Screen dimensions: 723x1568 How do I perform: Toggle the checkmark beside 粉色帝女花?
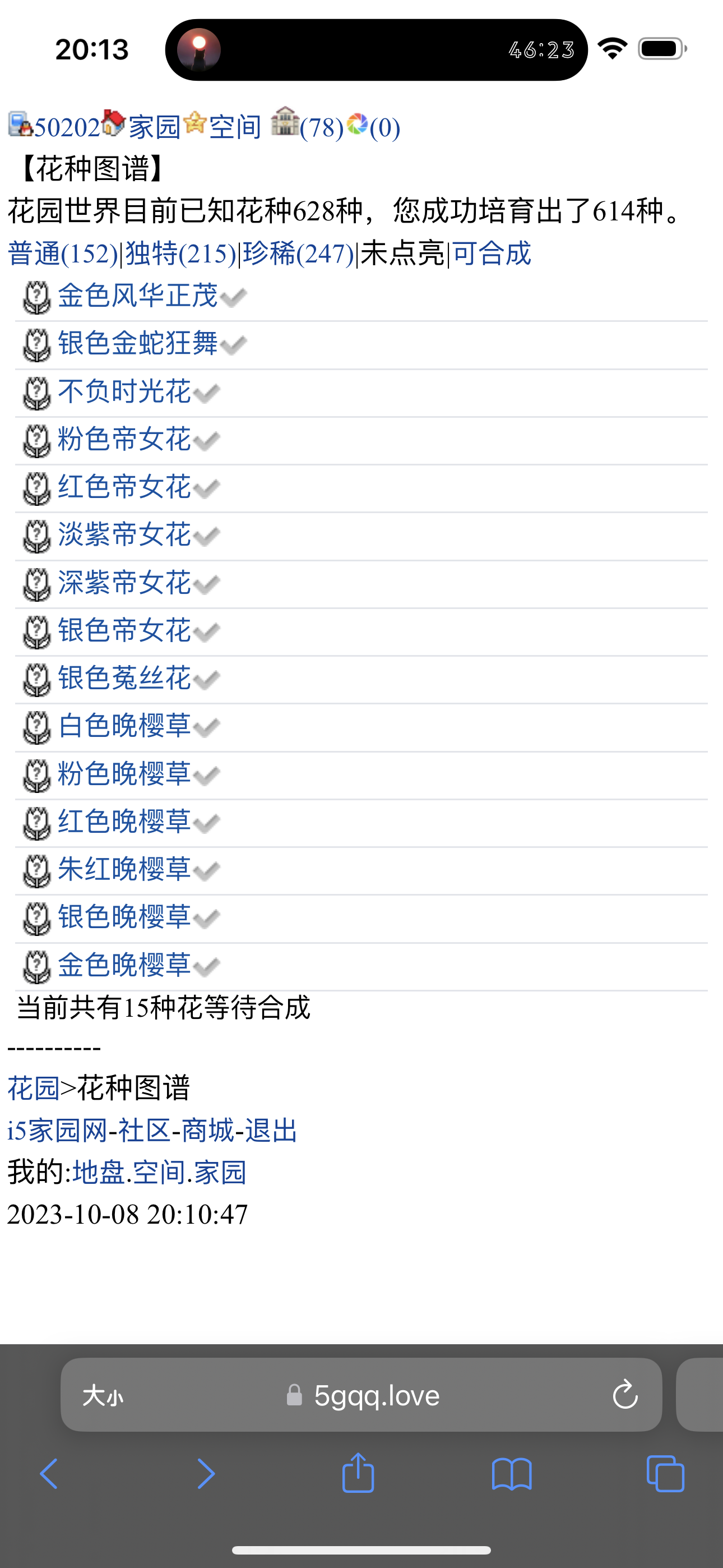point(207,442)
